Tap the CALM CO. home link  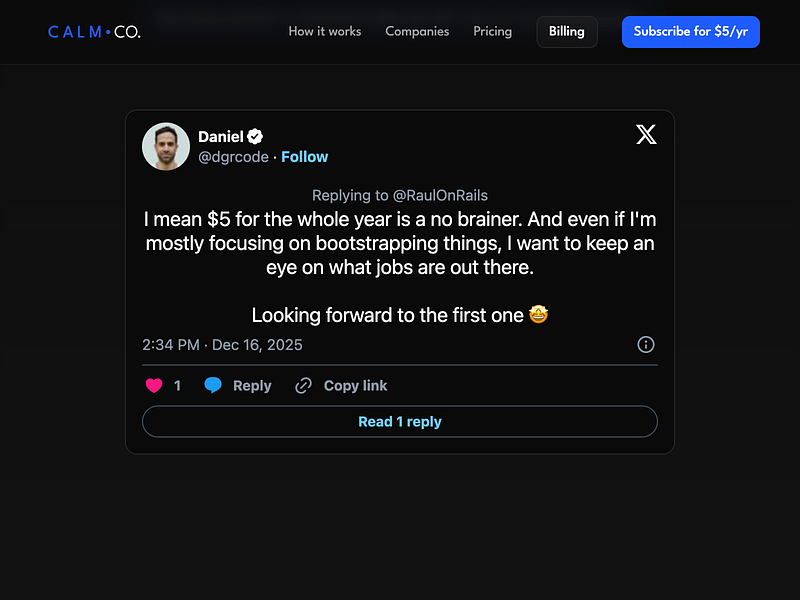(94, 32)
